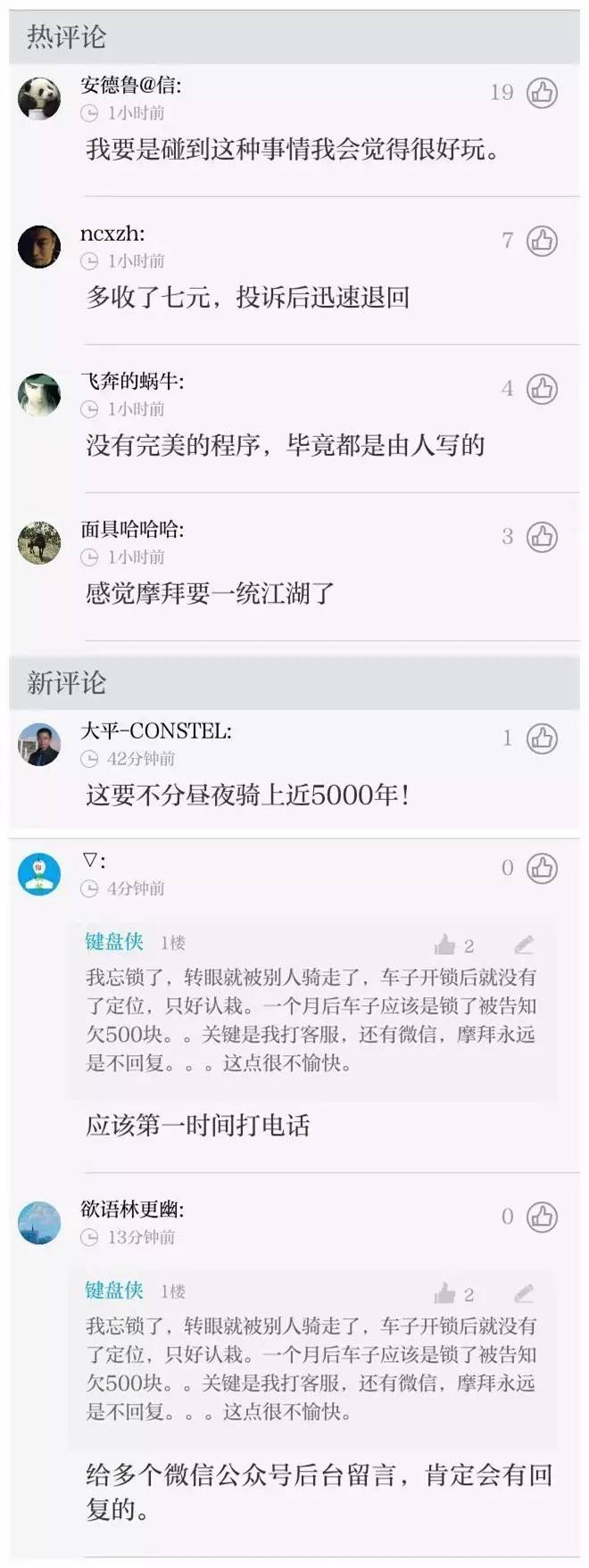The width and height of the screenshot is (589, 1568).
Task: Open ncxzh's profile avatar
Action: 39,245
